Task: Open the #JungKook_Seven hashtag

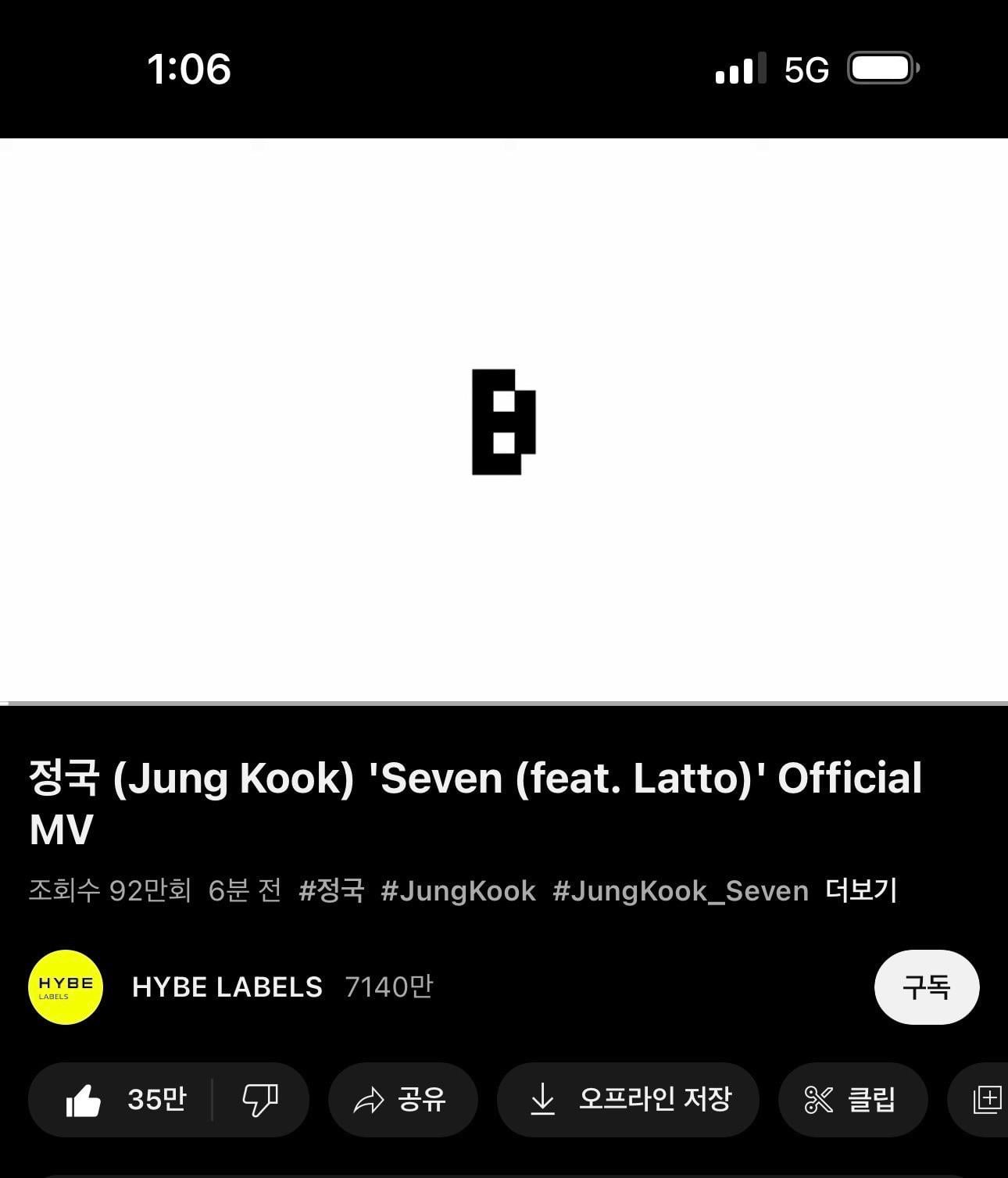Action: pyautogui.click(x=680, y=890)
